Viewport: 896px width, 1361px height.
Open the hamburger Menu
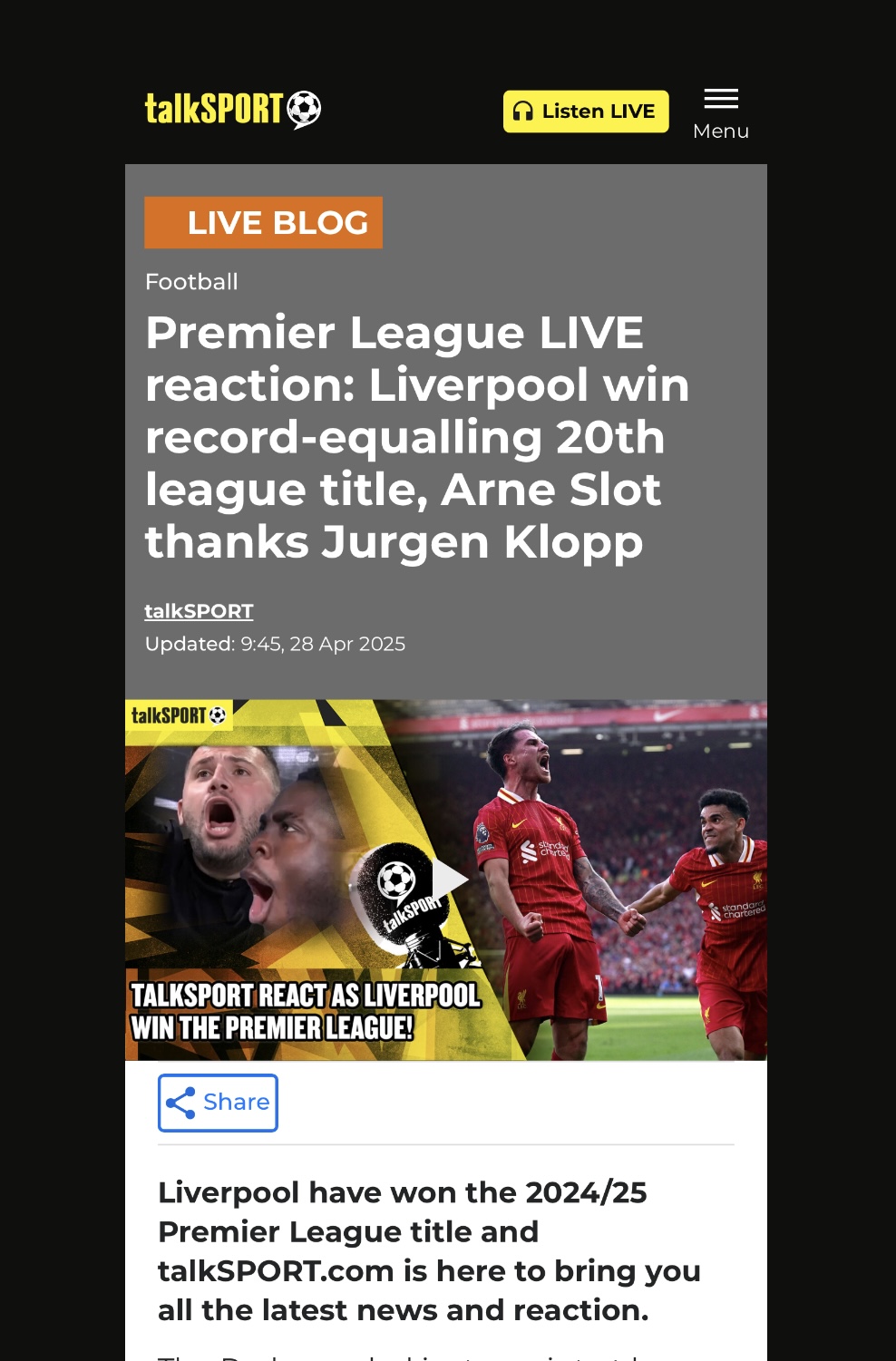(721, 113)
